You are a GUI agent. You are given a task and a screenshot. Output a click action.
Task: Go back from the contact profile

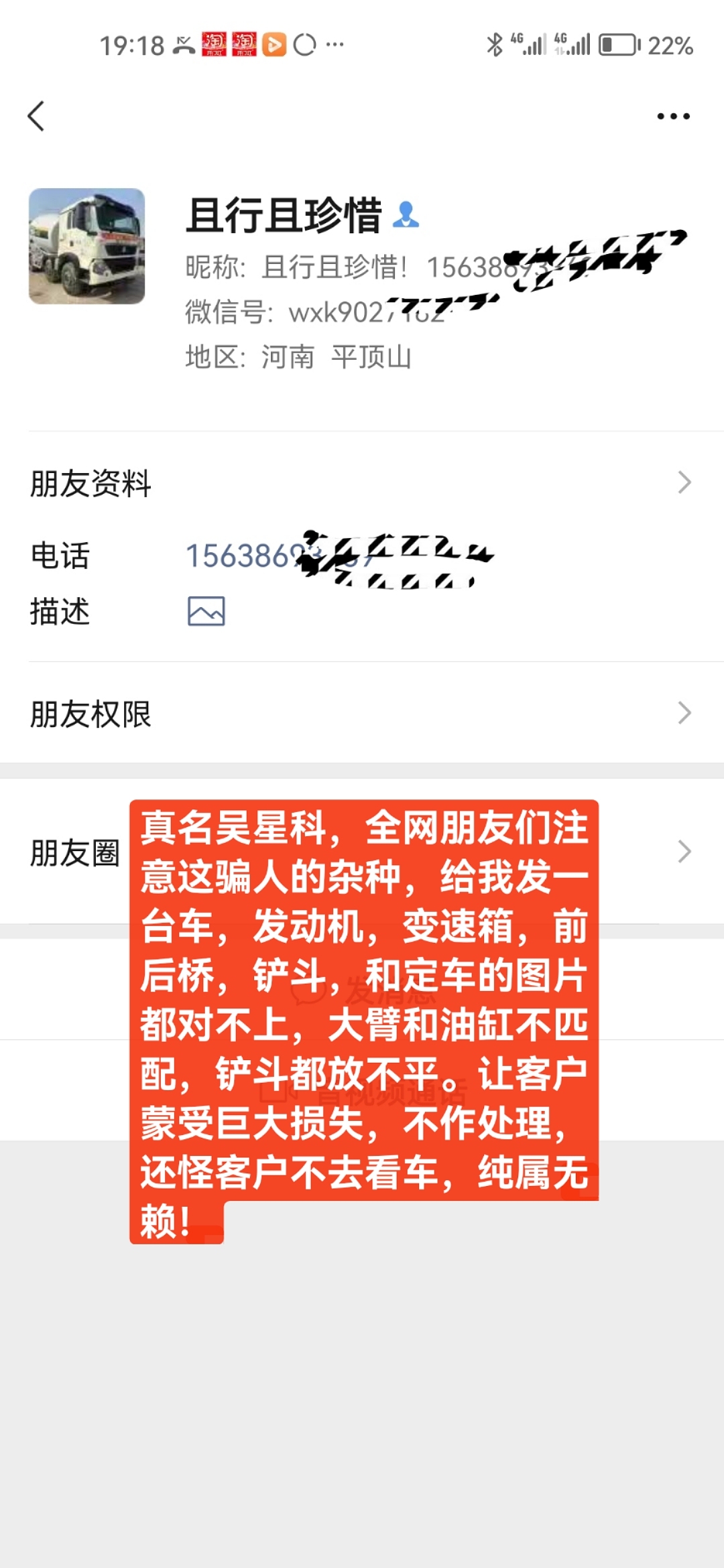36,117
